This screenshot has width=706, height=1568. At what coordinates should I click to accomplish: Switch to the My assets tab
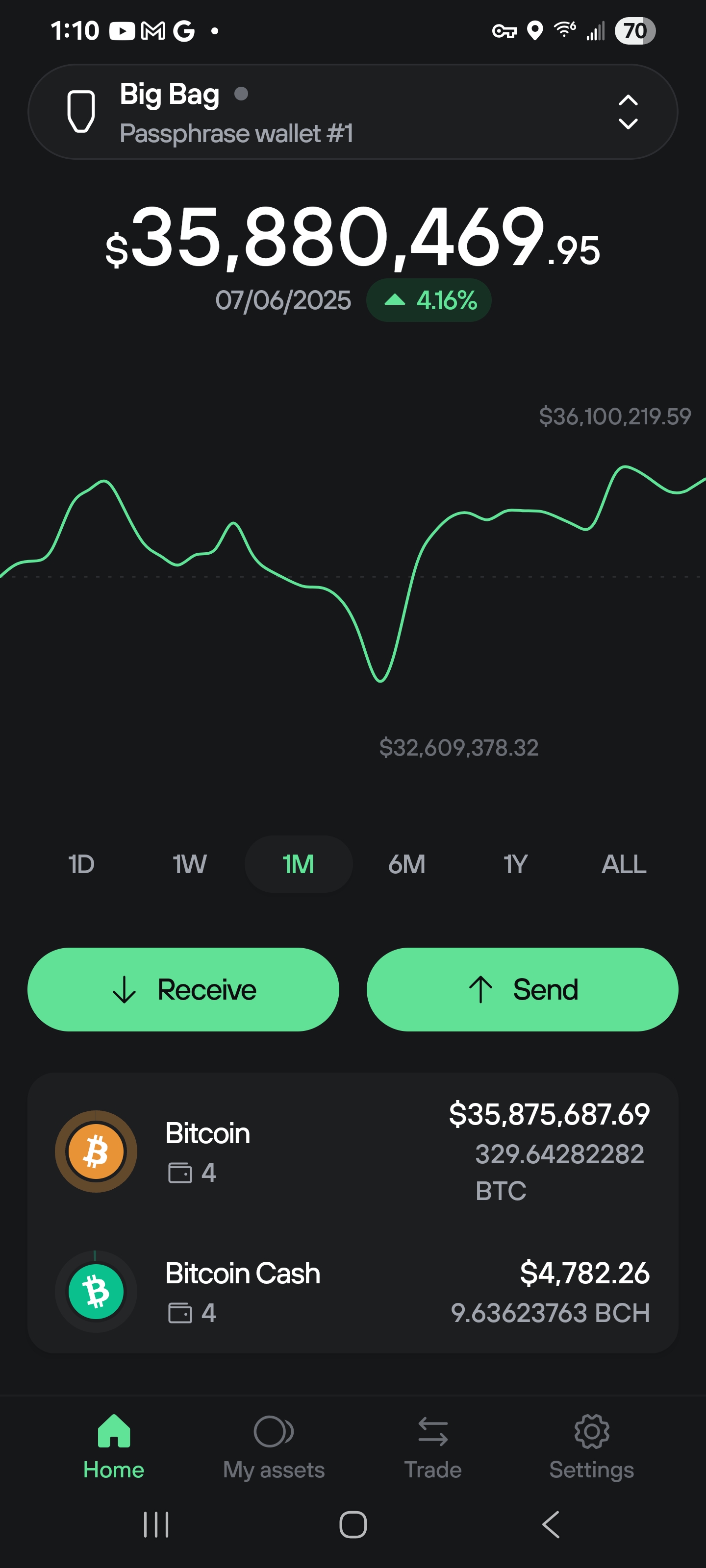click(x=274, y=1447)
